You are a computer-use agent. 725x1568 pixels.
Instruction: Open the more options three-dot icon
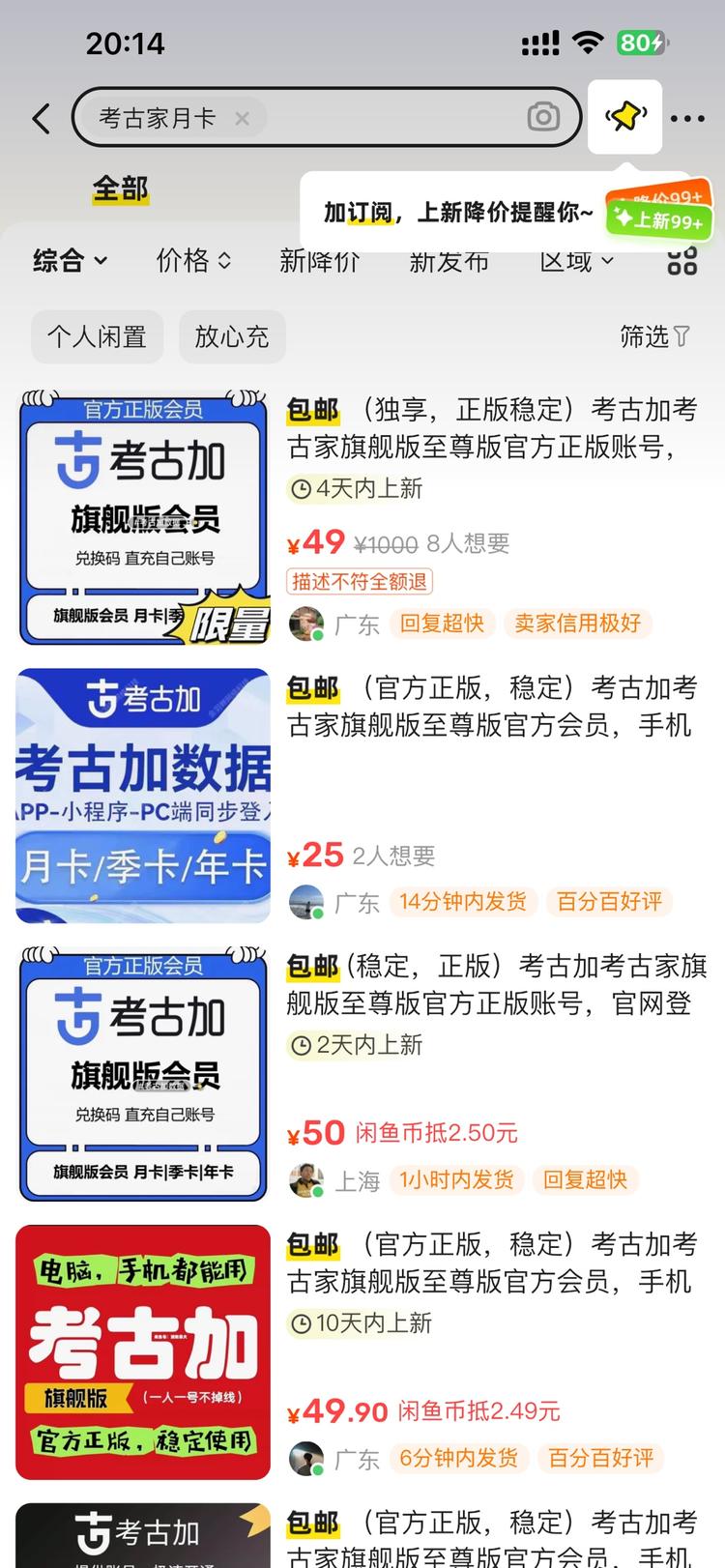click(x=688, y=117)
